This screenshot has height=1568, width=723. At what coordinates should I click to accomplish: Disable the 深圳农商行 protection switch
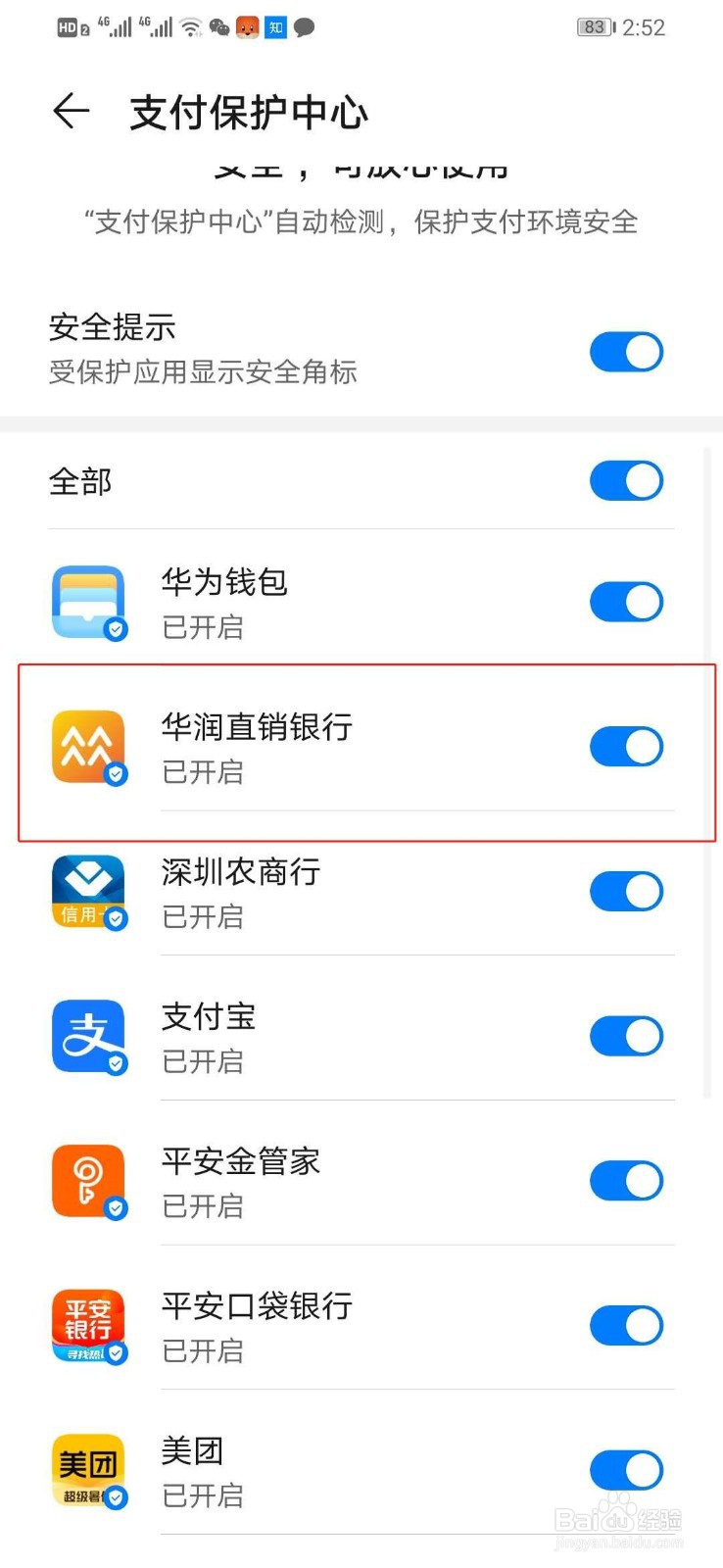tap(626, 891)
